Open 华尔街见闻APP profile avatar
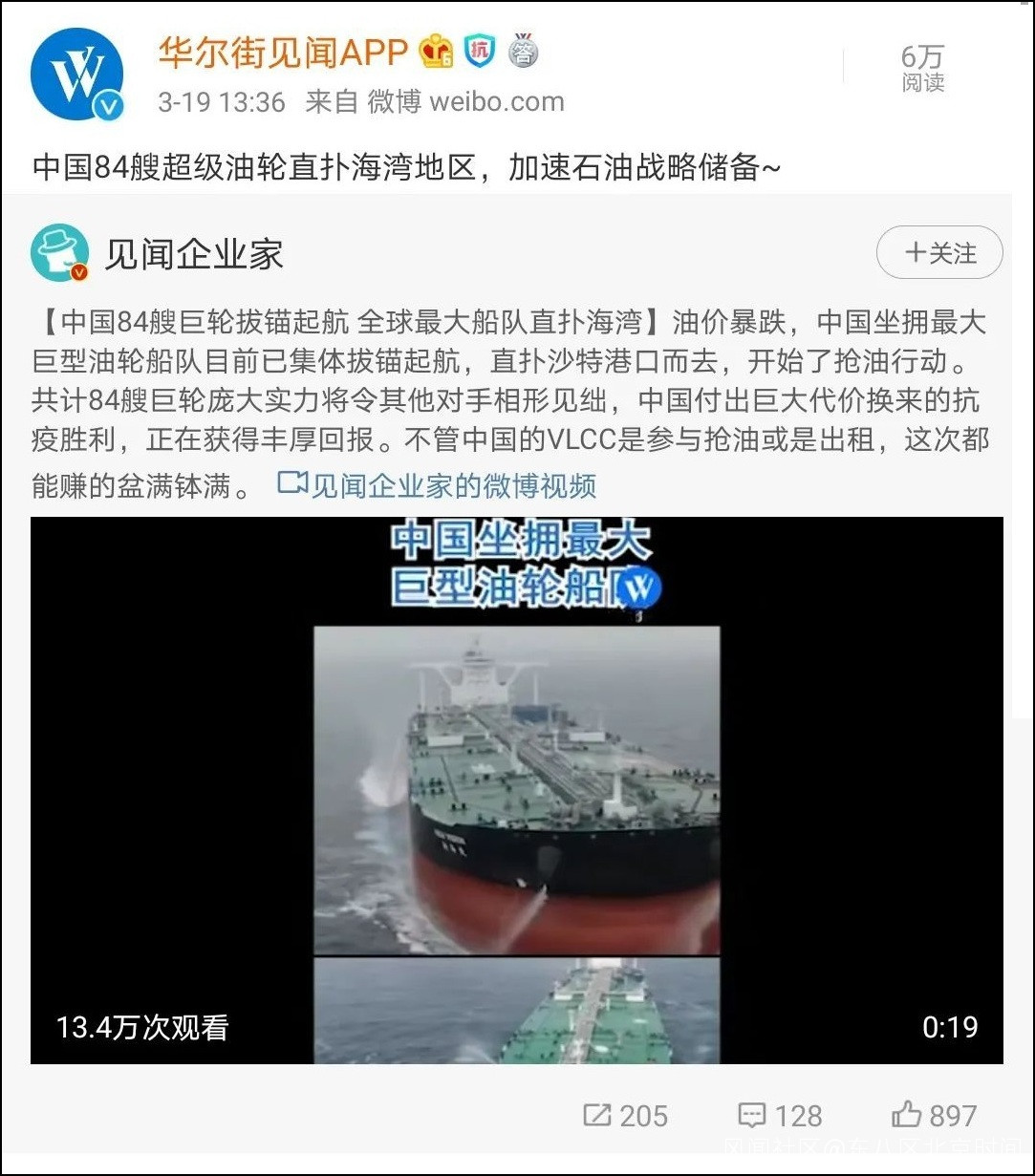The height and width of the screenshot is (1176, 1035). point(76,75)
